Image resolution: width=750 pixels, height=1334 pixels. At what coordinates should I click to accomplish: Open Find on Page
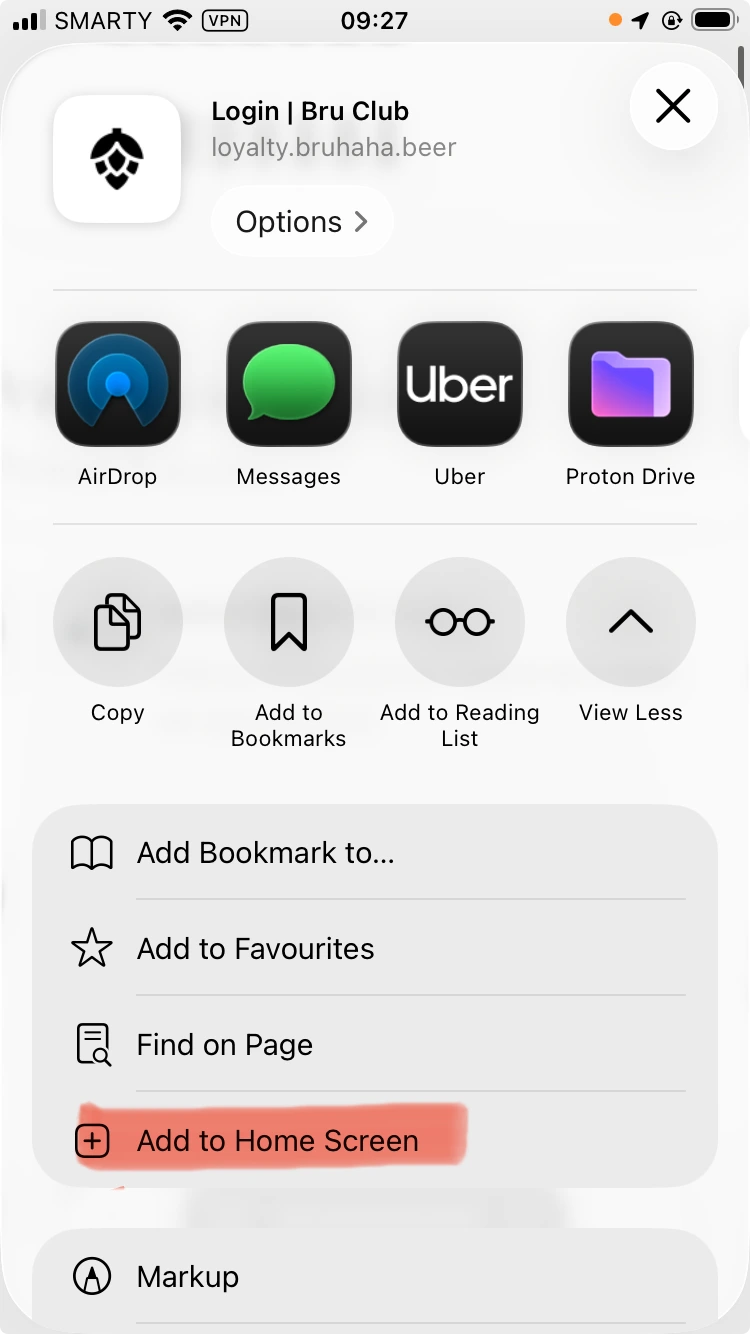(375, 1044)
